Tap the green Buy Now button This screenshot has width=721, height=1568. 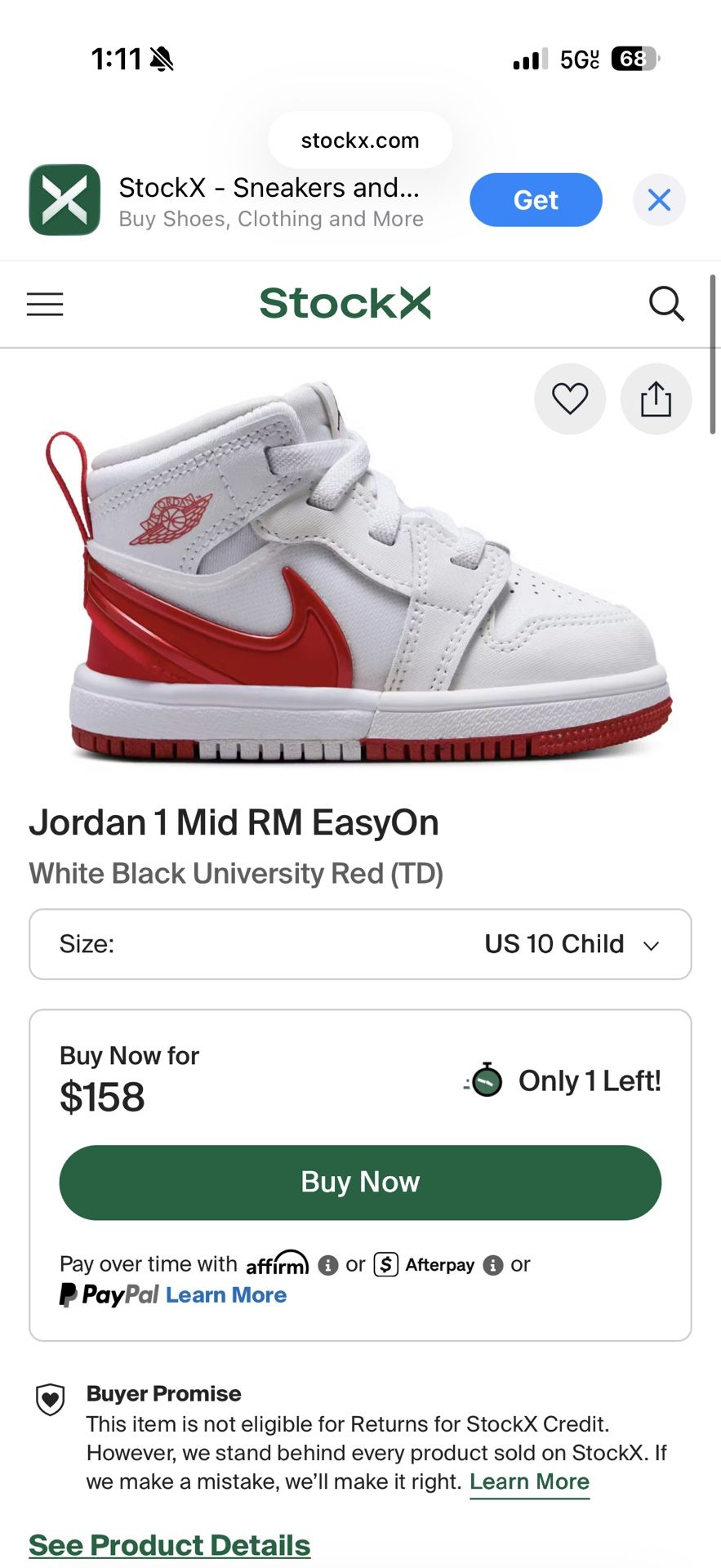(360, 1183)
